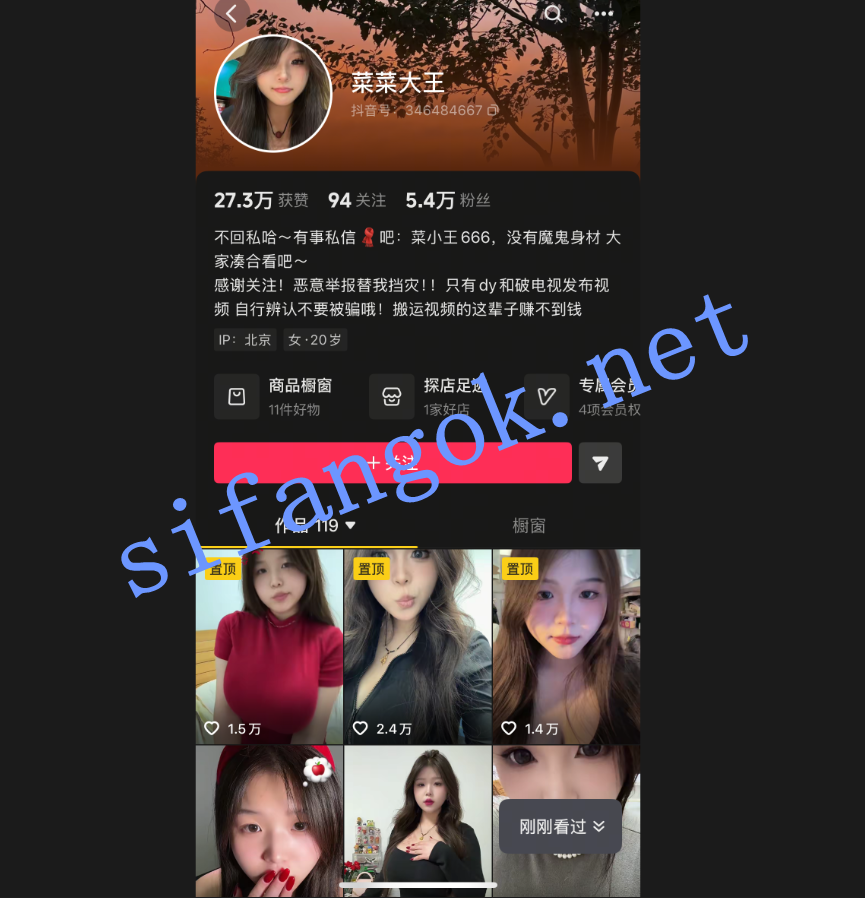Image resolution: width=865 pixels, height=898 pixels.
Task: Open pinned video with 1.5万 likes
Action: (x=269, y=646)
